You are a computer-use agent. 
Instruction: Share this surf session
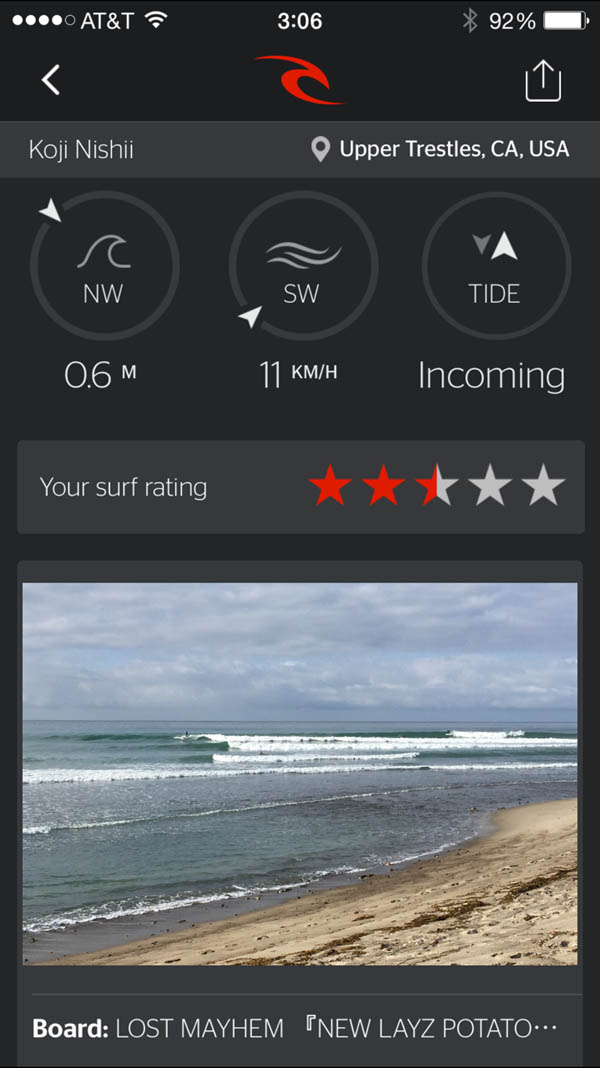543,80
